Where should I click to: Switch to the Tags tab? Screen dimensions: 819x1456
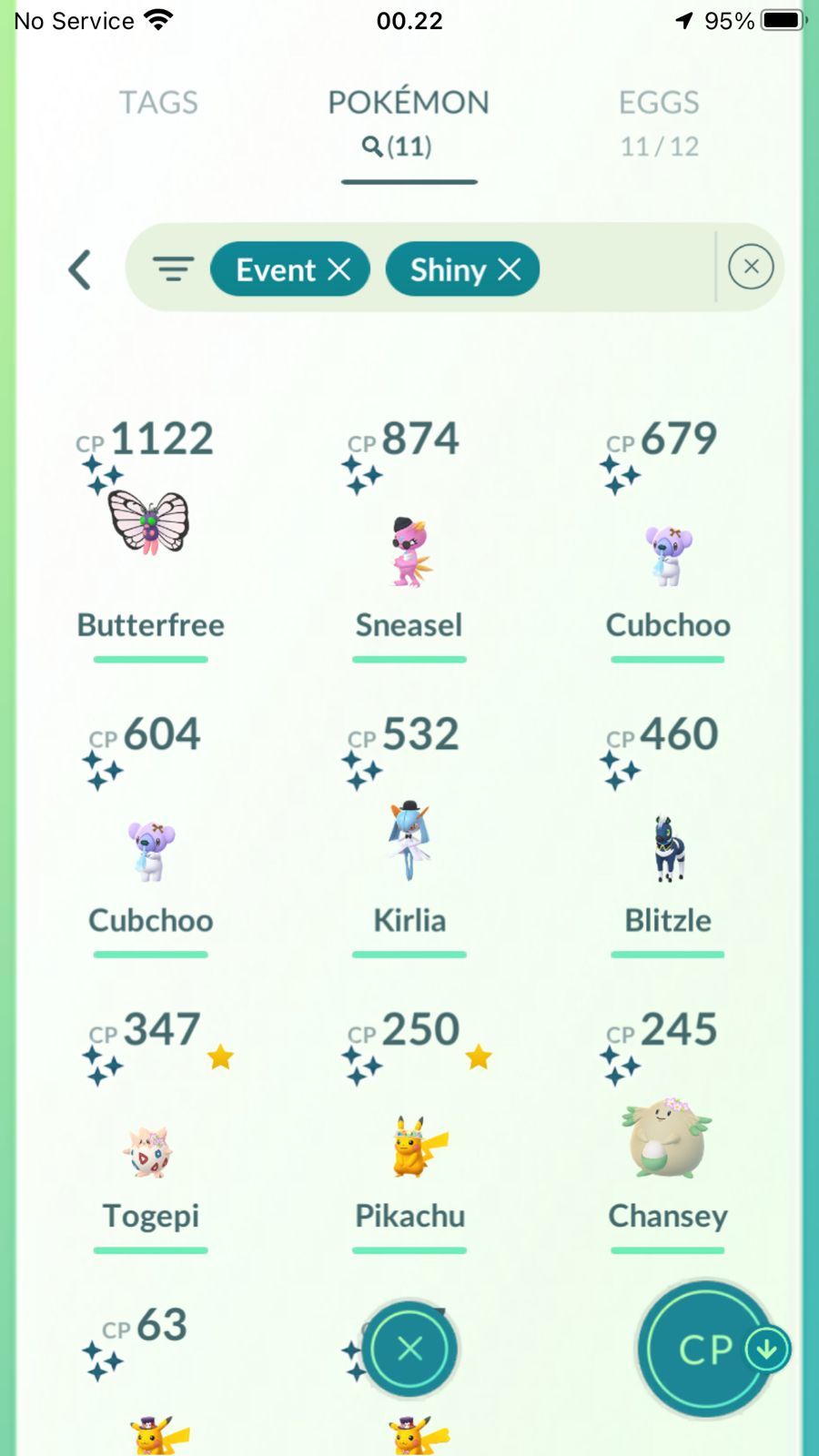(158, 103)
